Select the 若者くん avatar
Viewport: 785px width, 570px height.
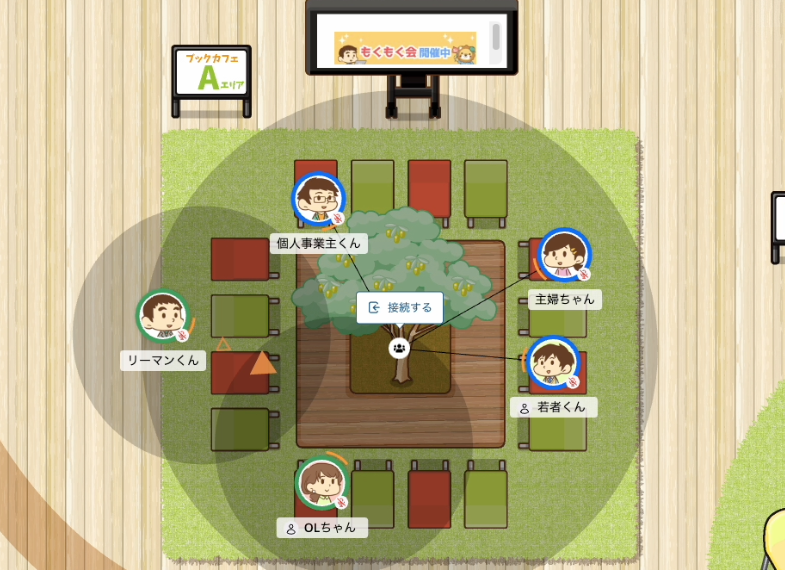click(x=553, y=362)
